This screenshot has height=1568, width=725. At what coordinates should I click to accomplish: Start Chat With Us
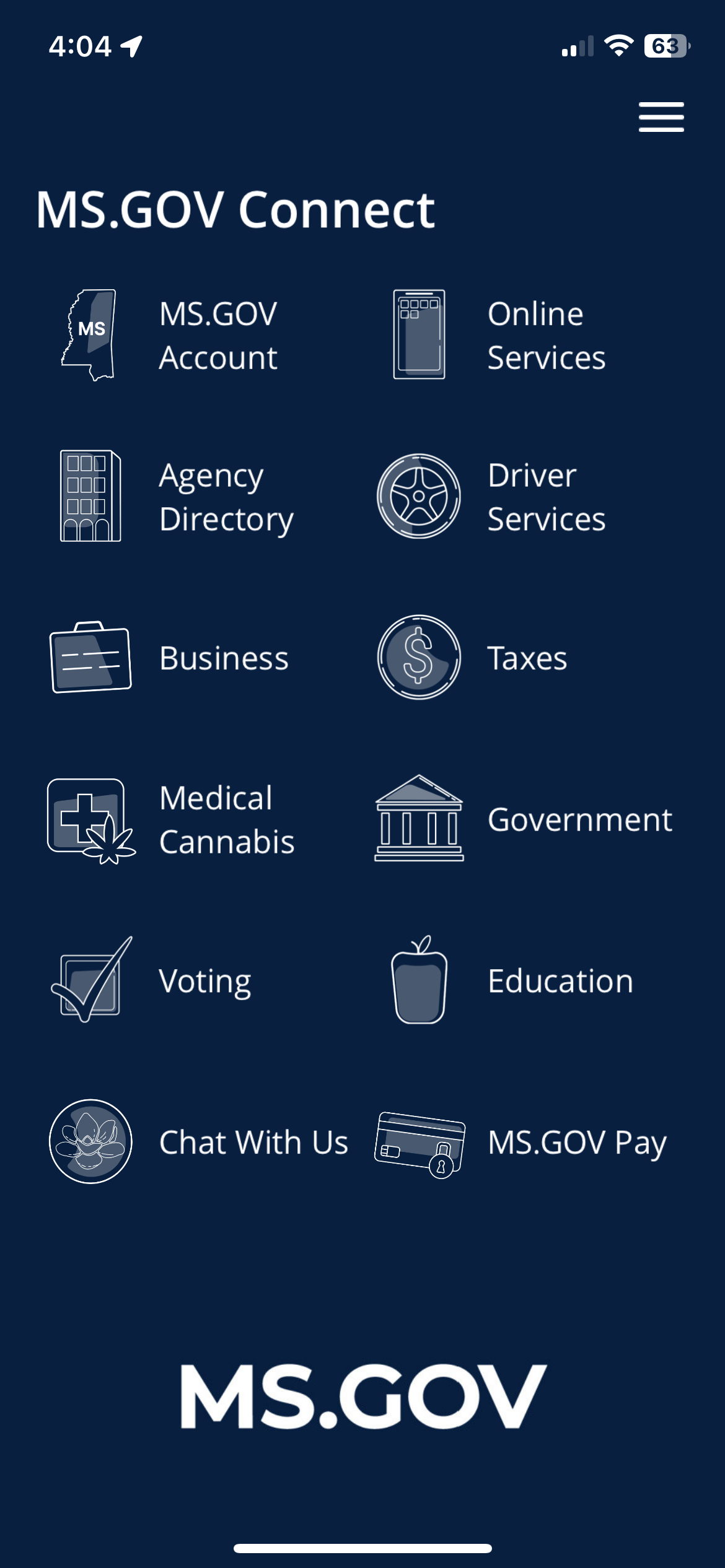point(198,1142)
